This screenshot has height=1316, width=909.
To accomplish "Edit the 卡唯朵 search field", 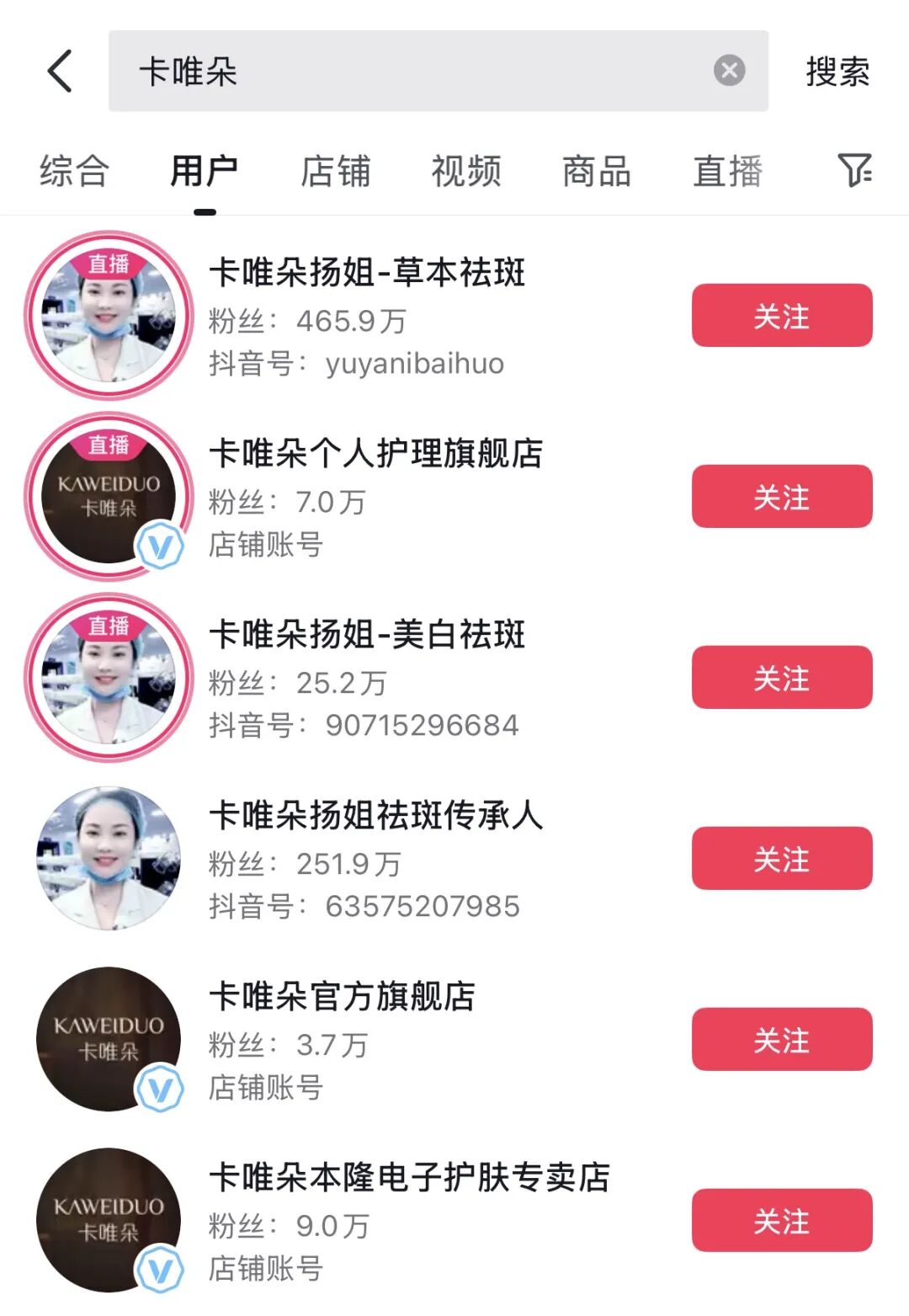I will point(421,72).
